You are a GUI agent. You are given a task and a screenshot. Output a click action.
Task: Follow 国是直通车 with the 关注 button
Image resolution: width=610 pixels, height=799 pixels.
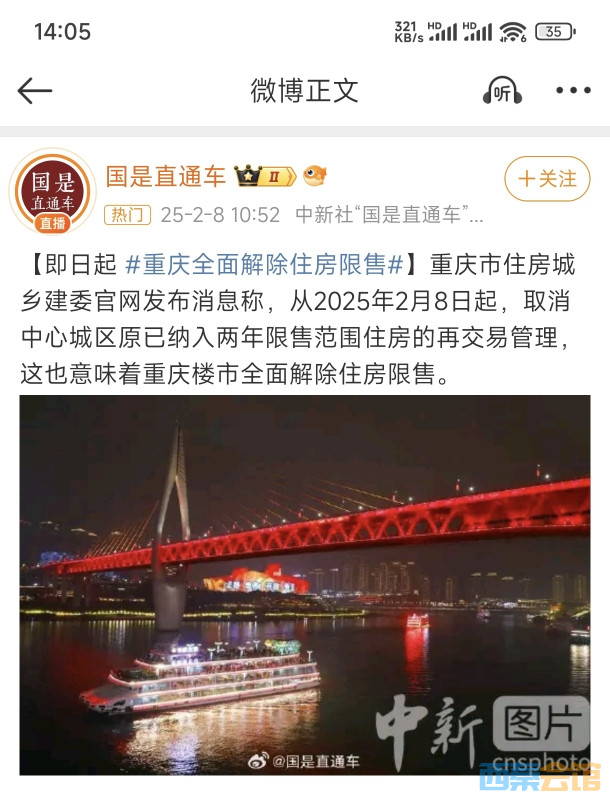click(x=547, y=179)
